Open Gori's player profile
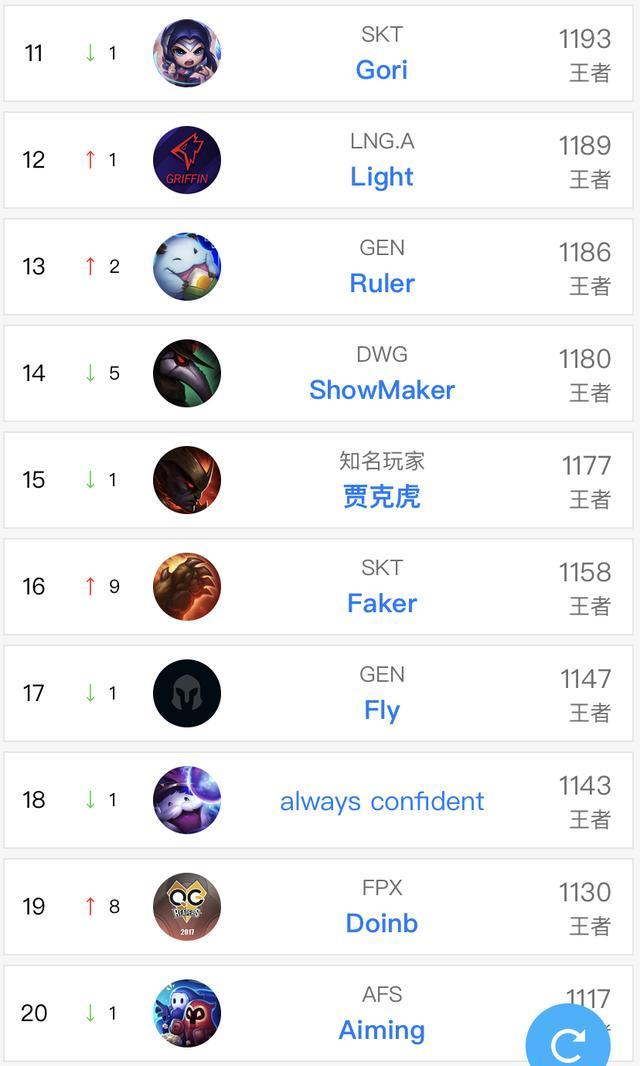The image size is (640, 1066). (x=381, y=70)
